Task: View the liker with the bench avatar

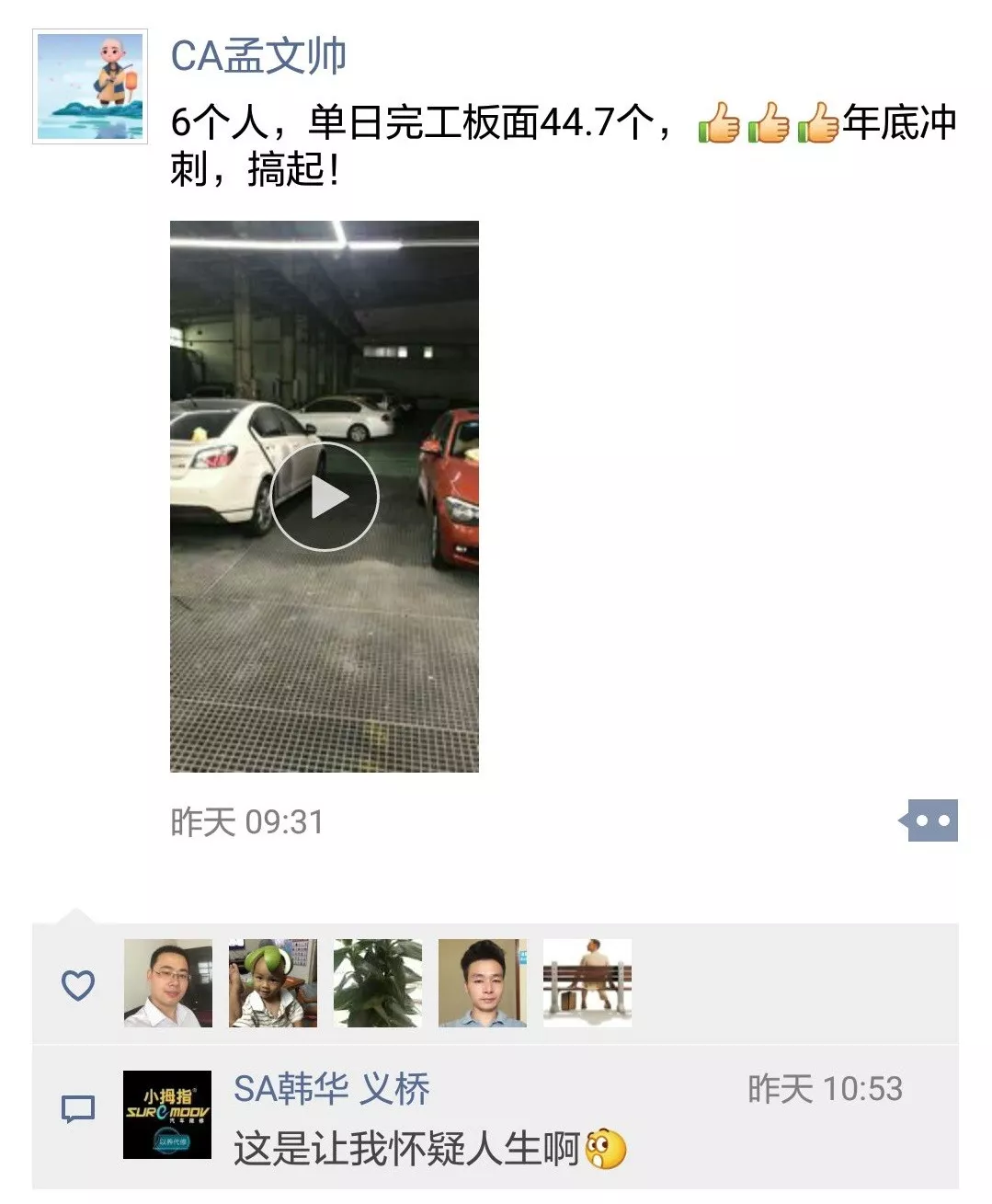Action: click(587, 982)
